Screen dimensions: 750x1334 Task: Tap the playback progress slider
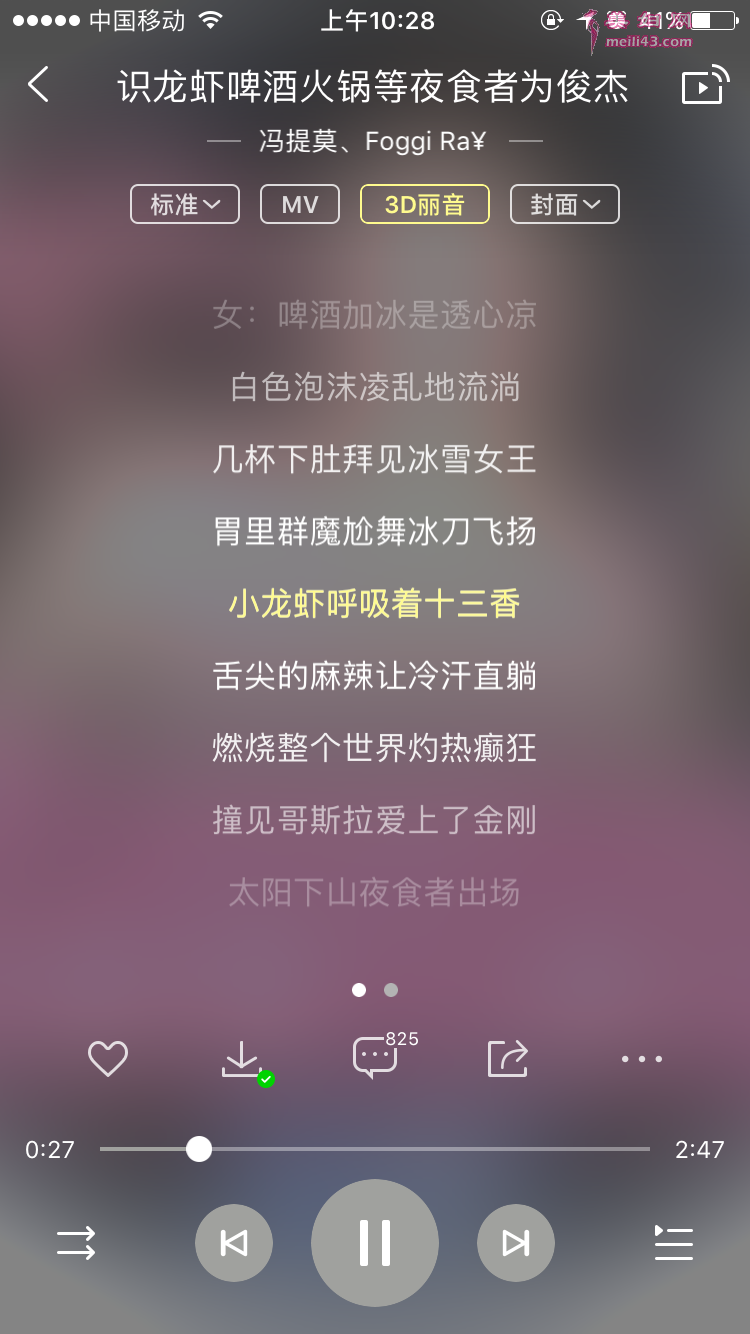tap(375, 1149)
